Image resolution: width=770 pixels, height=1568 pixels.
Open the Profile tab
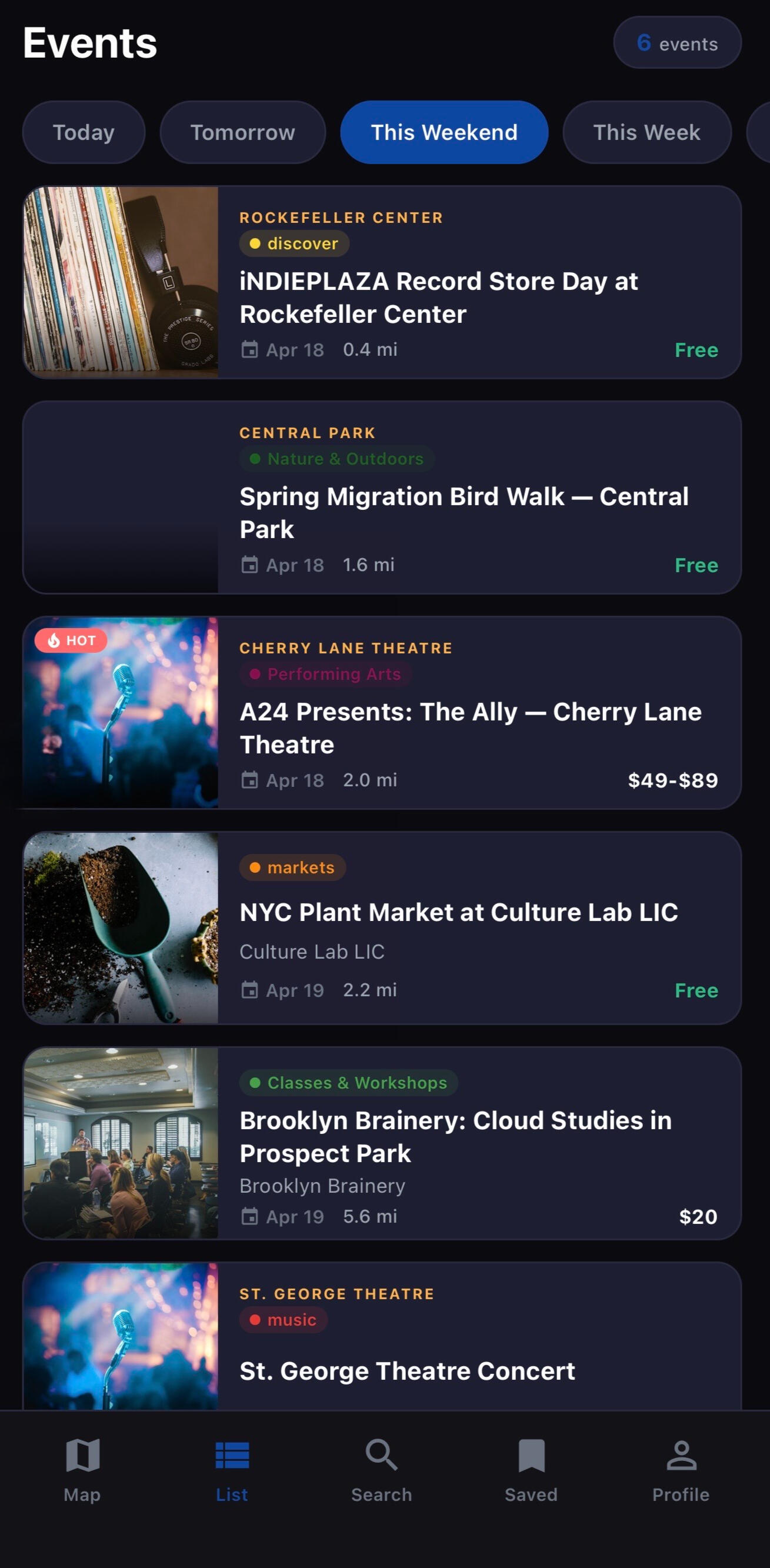[681, 1469]
